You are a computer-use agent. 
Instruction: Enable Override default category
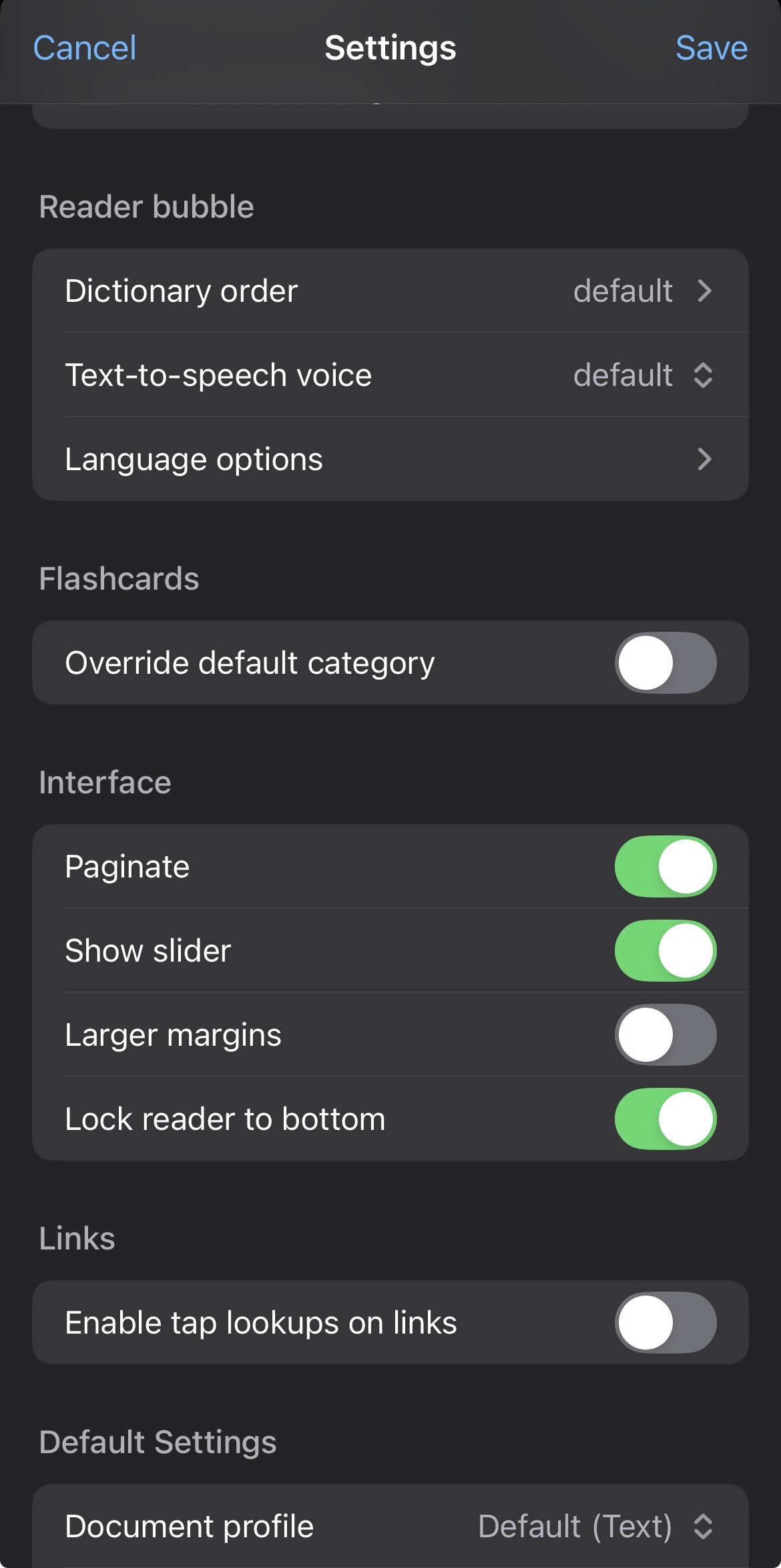click(665, 662)
